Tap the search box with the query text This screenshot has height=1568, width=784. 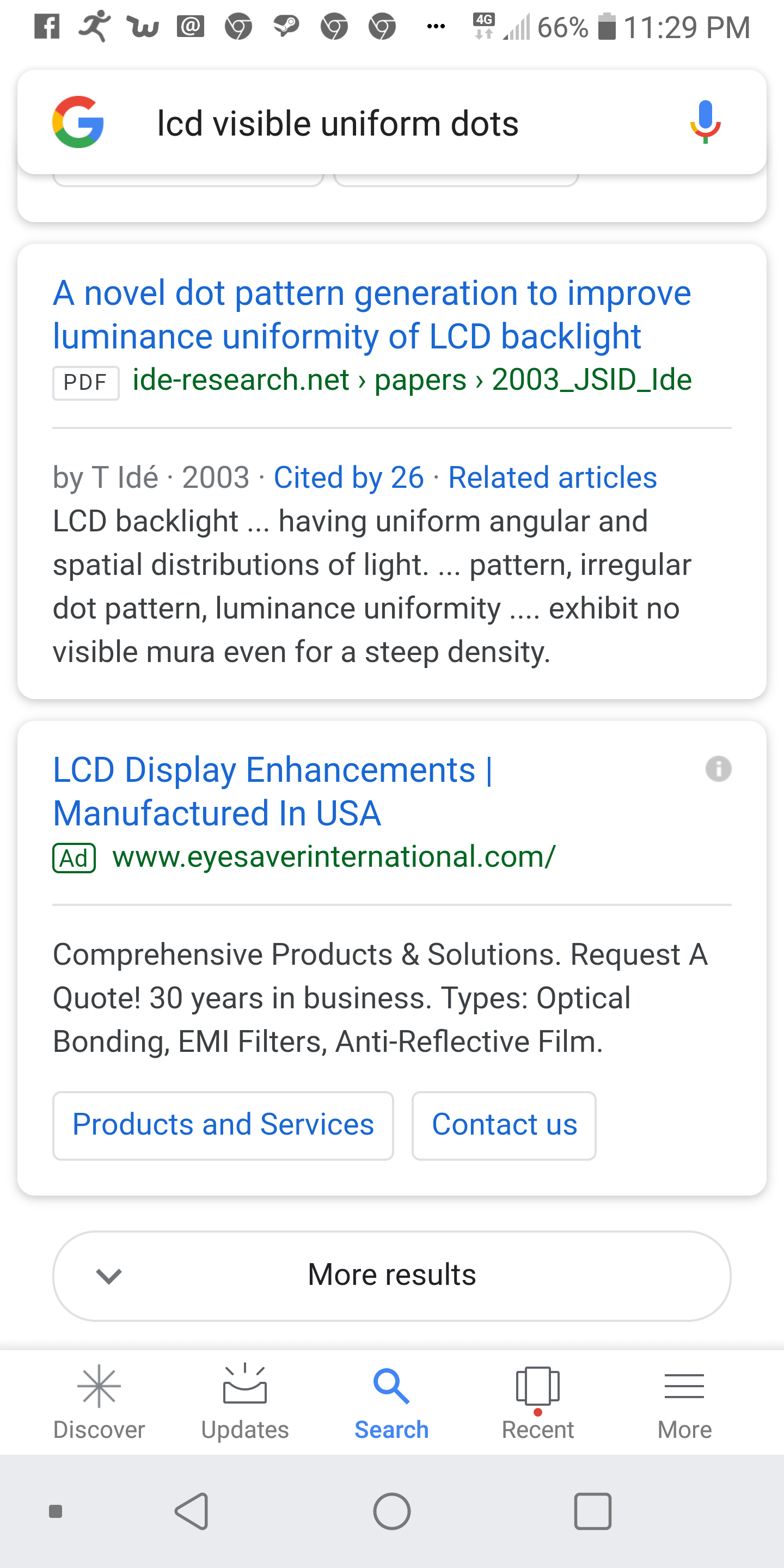pyautogui.click(x=392, y=123)
